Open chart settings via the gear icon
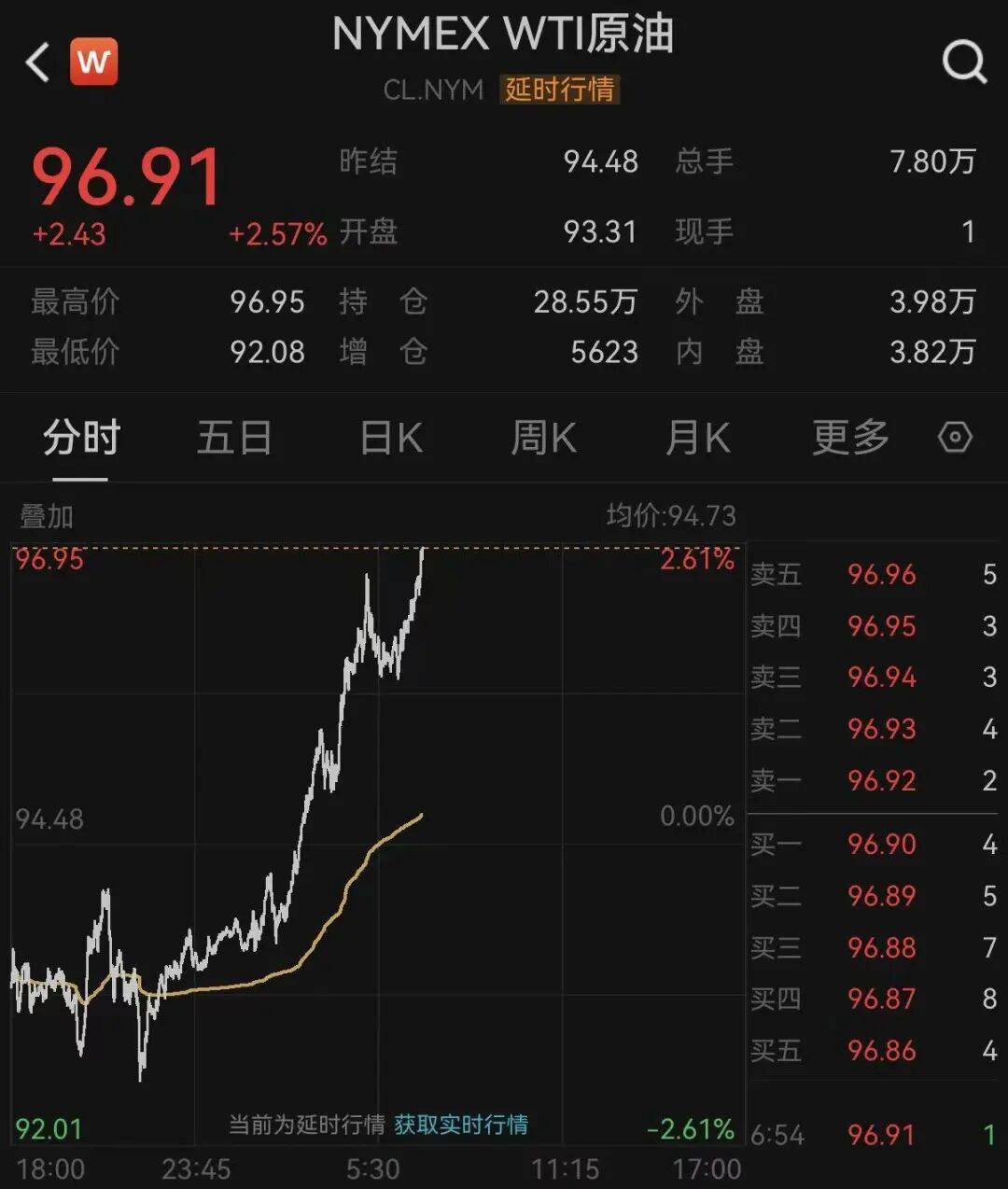This screenshot has height=1189, width=1008. (955, 437)
